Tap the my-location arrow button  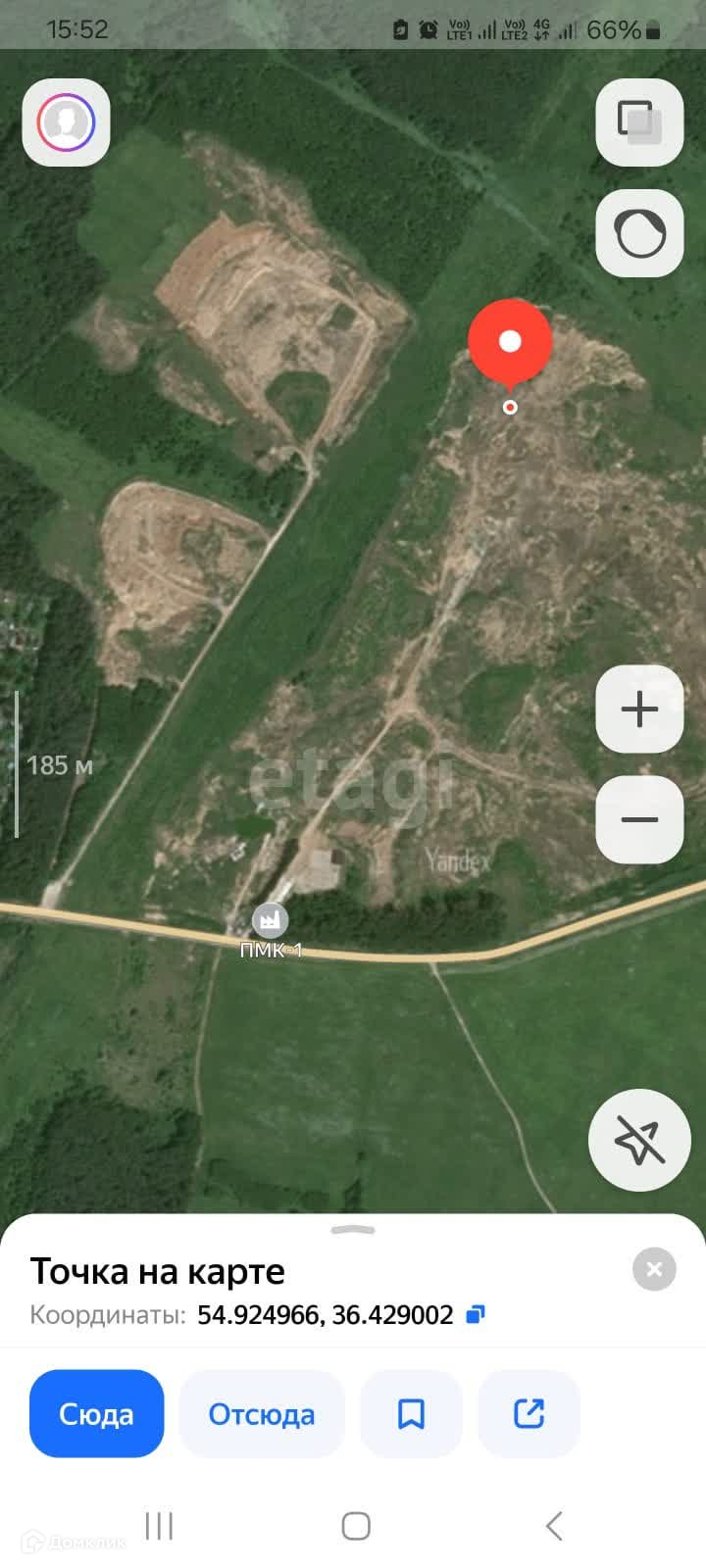(639, 1140)
